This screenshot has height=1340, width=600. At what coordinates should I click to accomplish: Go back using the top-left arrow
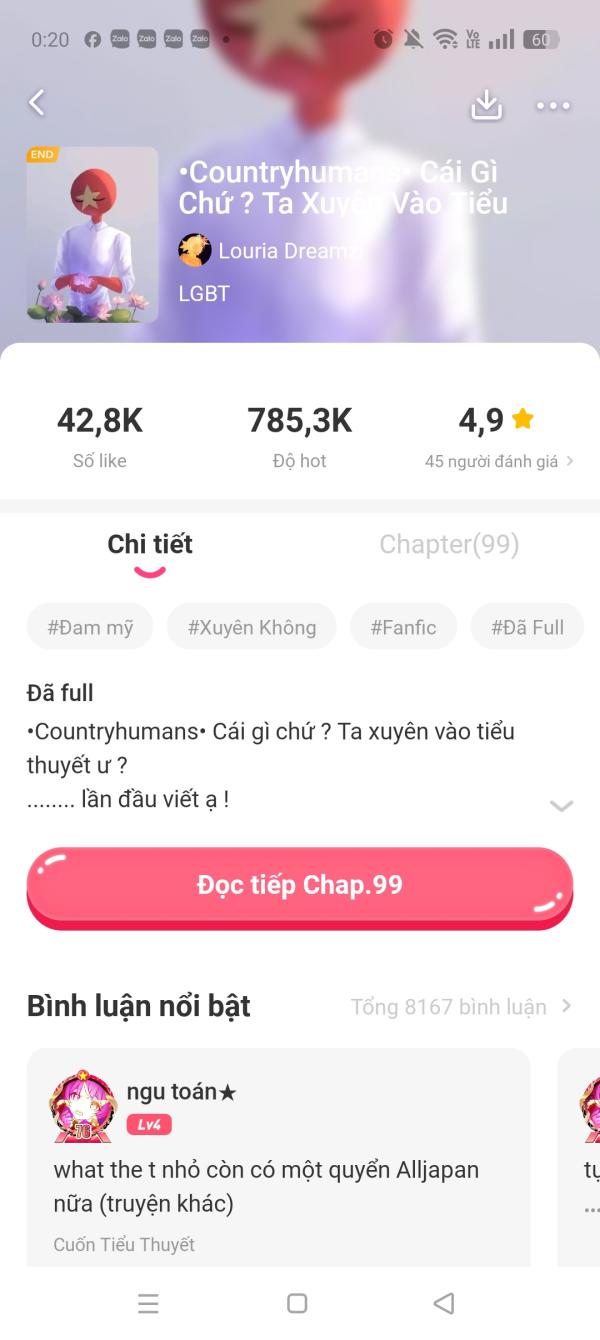tap(37, 102)
